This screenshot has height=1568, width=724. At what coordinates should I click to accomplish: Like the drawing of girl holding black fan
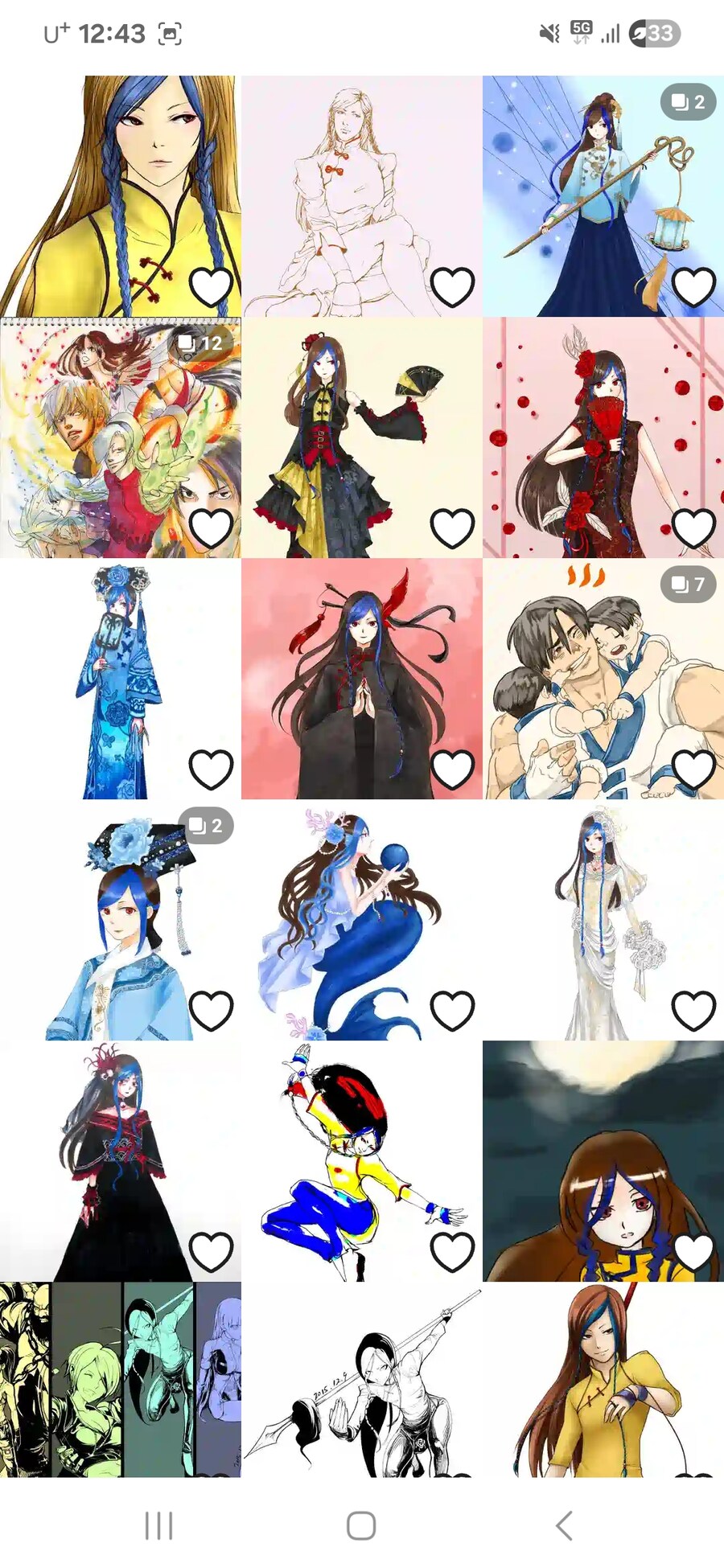452,528
